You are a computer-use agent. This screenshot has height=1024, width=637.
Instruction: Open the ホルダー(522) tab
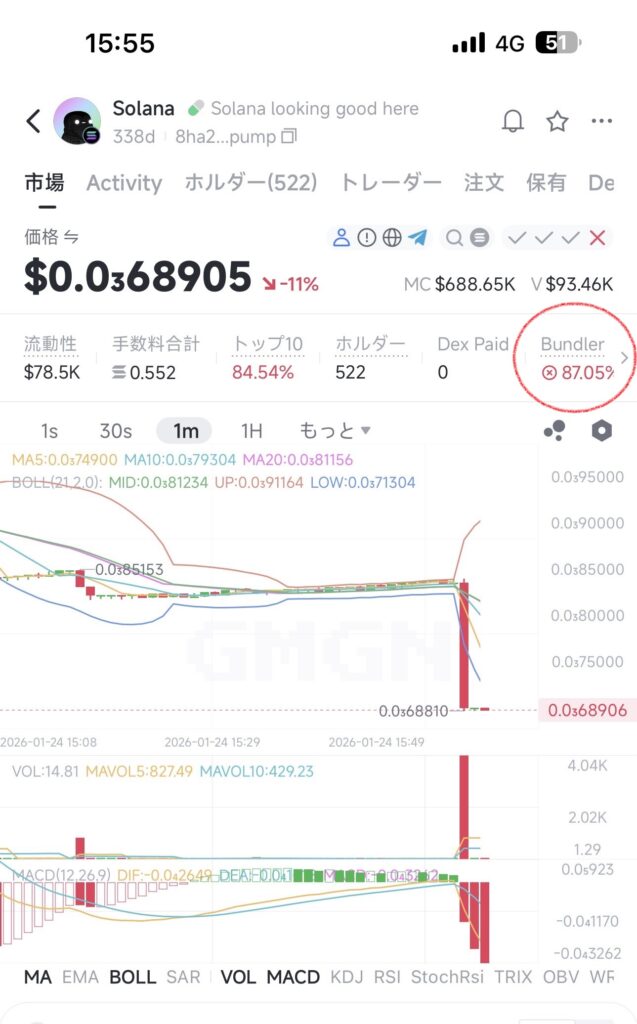pyautogui.click(x=251, y=183)
